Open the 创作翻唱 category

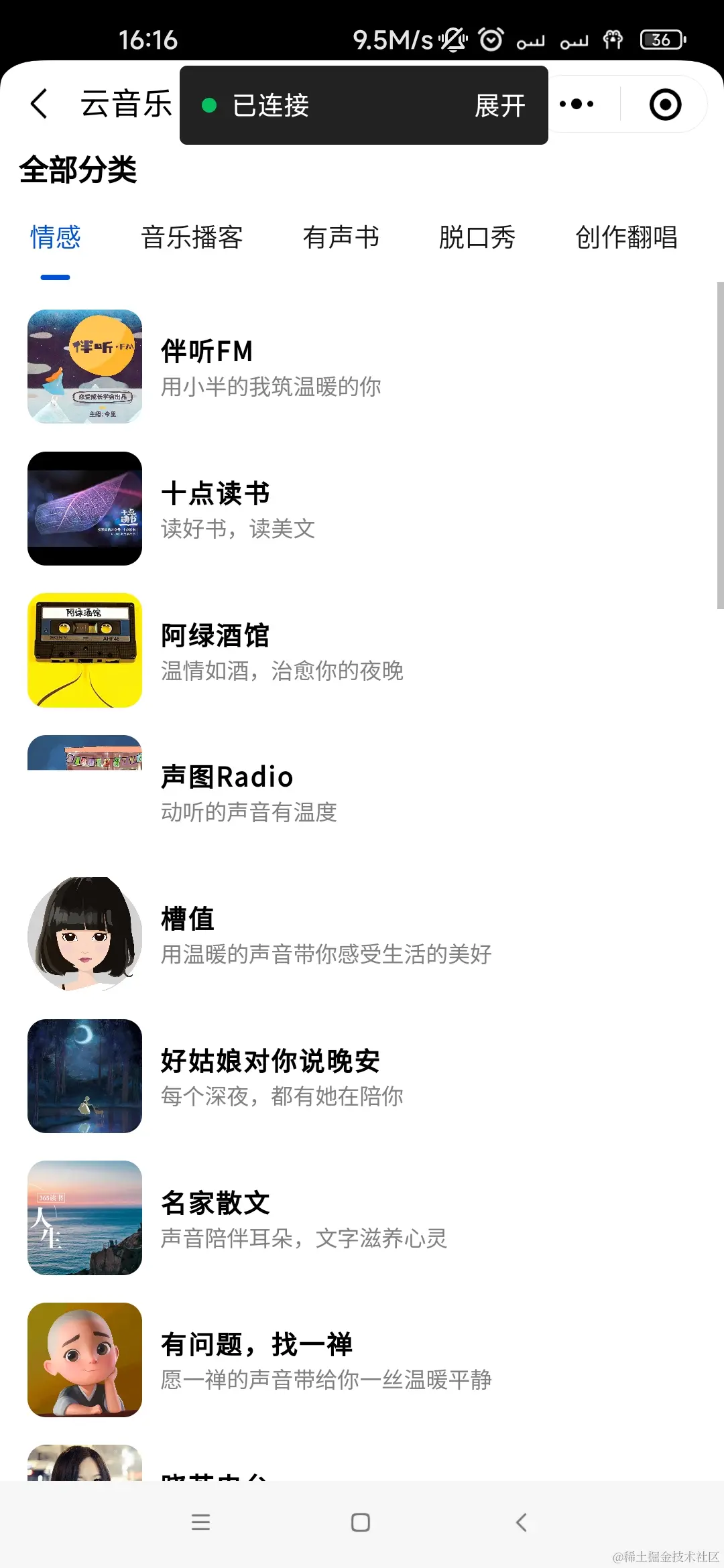(x=626, y=238)
